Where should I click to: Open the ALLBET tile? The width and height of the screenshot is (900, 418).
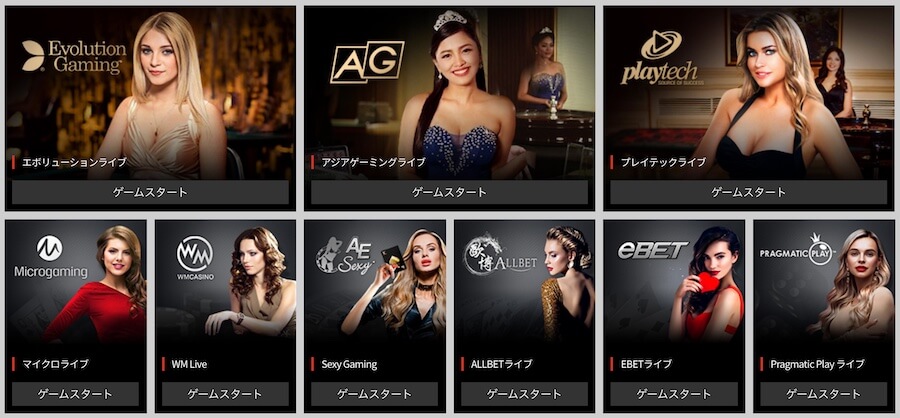click(524, 285)
